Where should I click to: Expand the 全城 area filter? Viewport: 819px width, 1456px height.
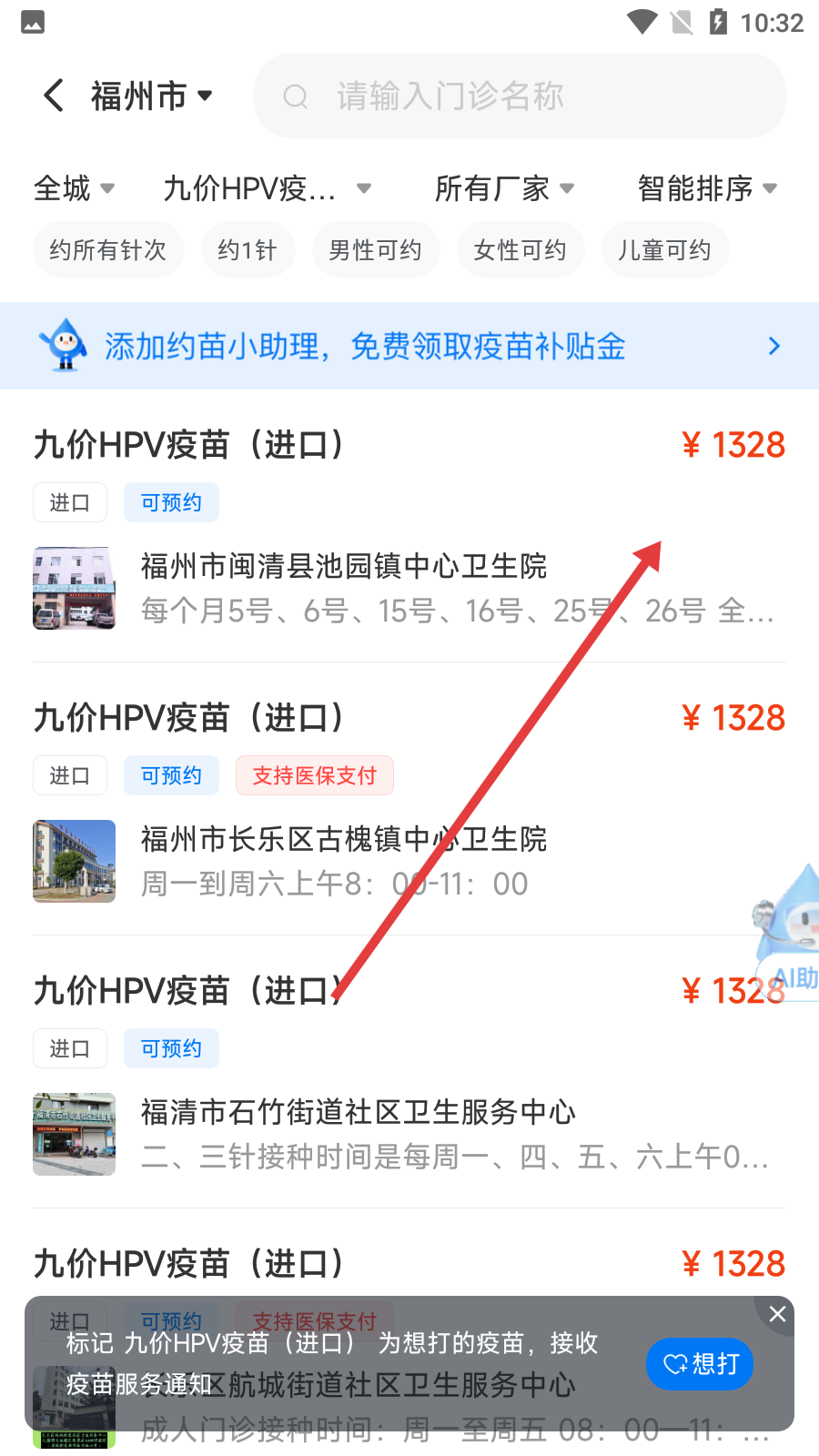click(x=75, y=188)
